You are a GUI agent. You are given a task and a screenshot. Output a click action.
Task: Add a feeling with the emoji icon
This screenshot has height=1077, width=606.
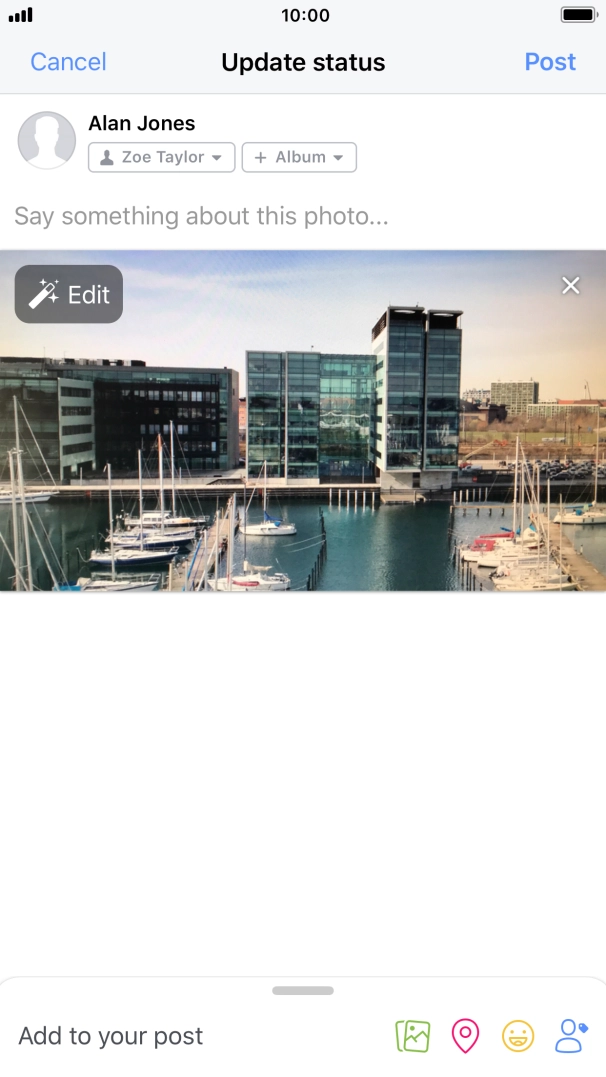pos(518,1036)
